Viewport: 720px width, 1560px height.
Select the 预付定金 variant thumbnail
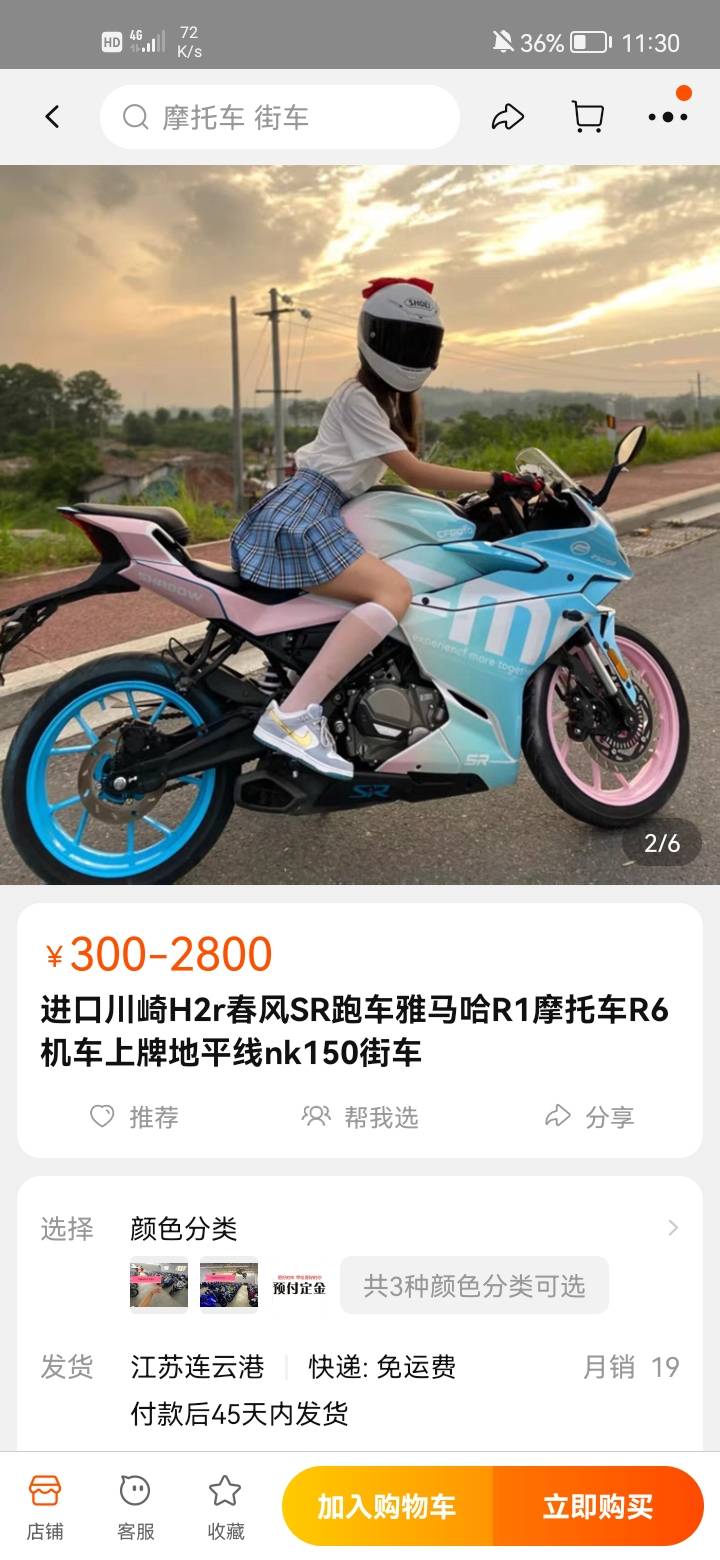coord(299,1286)
